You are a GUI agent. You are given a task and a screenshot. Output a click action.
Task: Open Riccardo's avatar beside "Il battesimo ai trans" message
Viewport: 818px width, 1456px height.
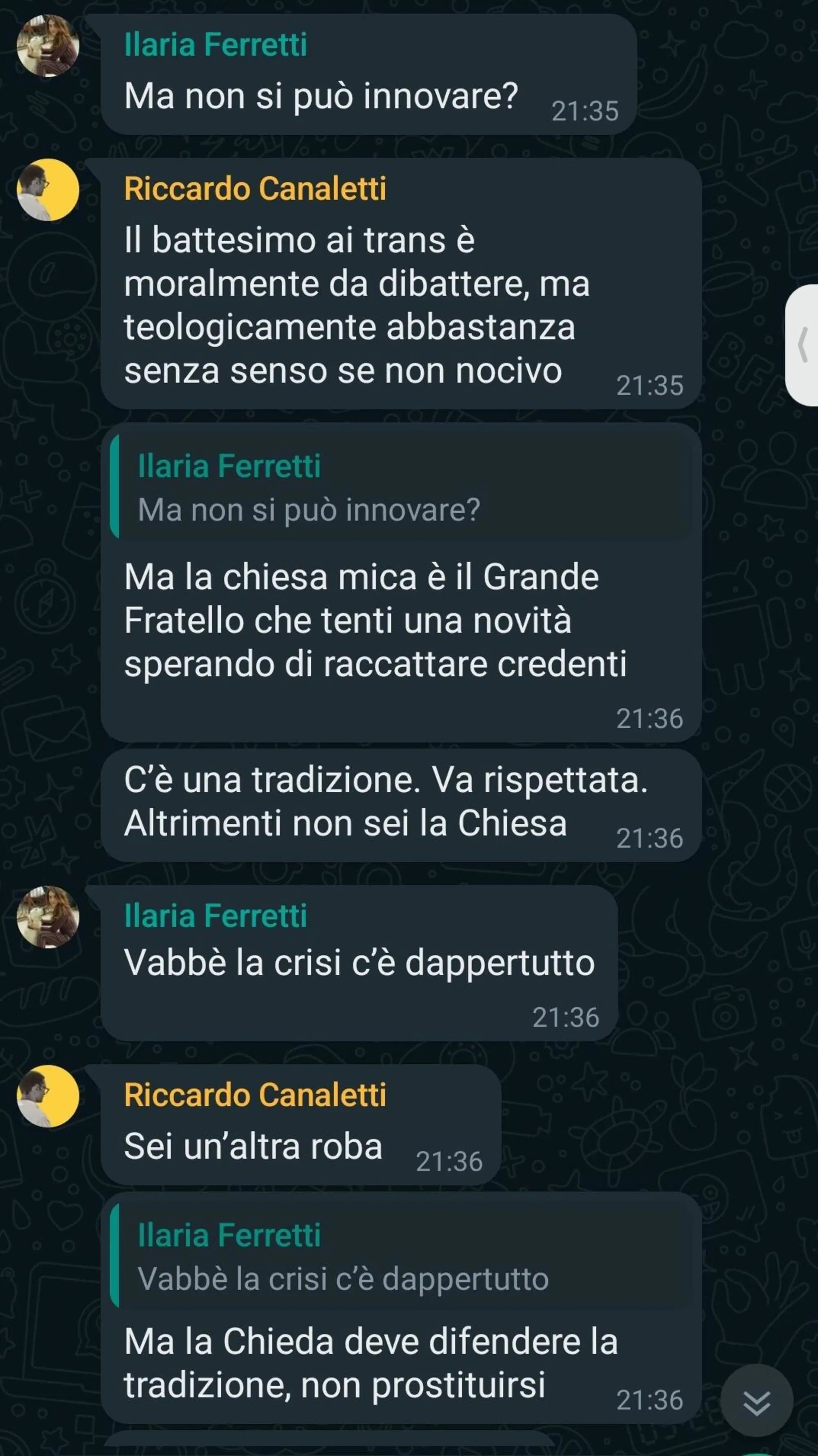coord(48,190)
